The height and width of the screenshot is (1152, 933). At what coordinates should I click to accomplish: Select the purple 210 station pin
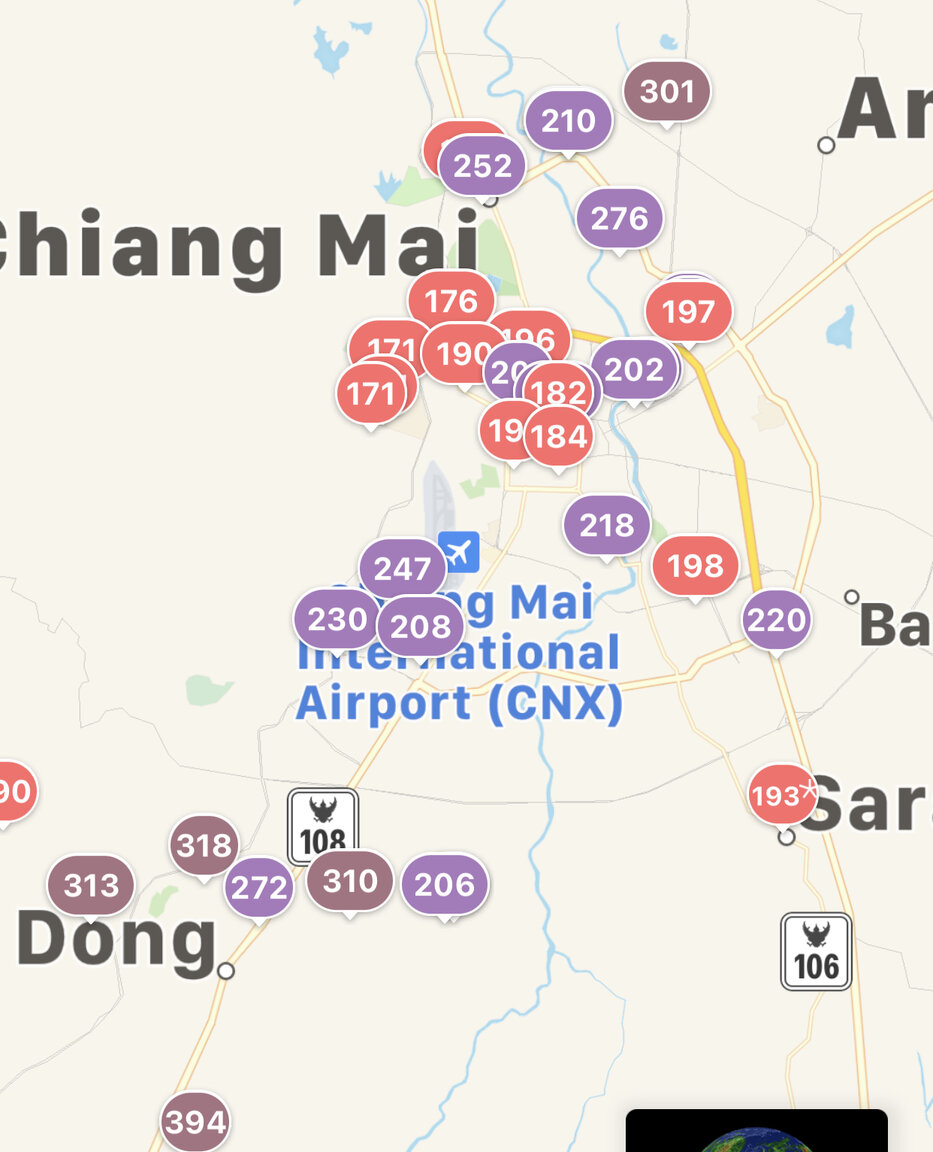coord(568,121)
